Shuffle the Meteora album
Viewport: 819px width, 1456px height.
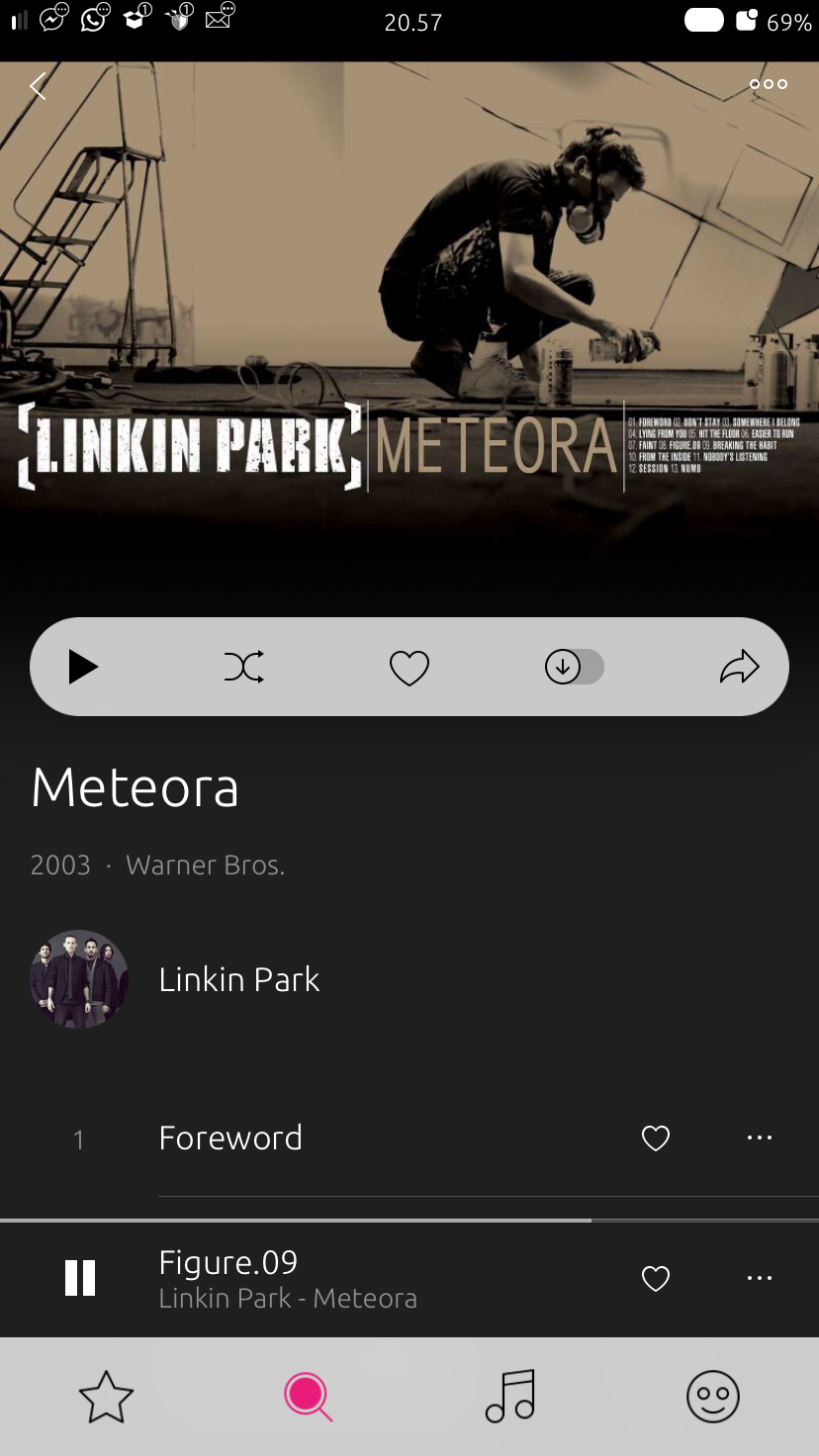click(244, 668)
